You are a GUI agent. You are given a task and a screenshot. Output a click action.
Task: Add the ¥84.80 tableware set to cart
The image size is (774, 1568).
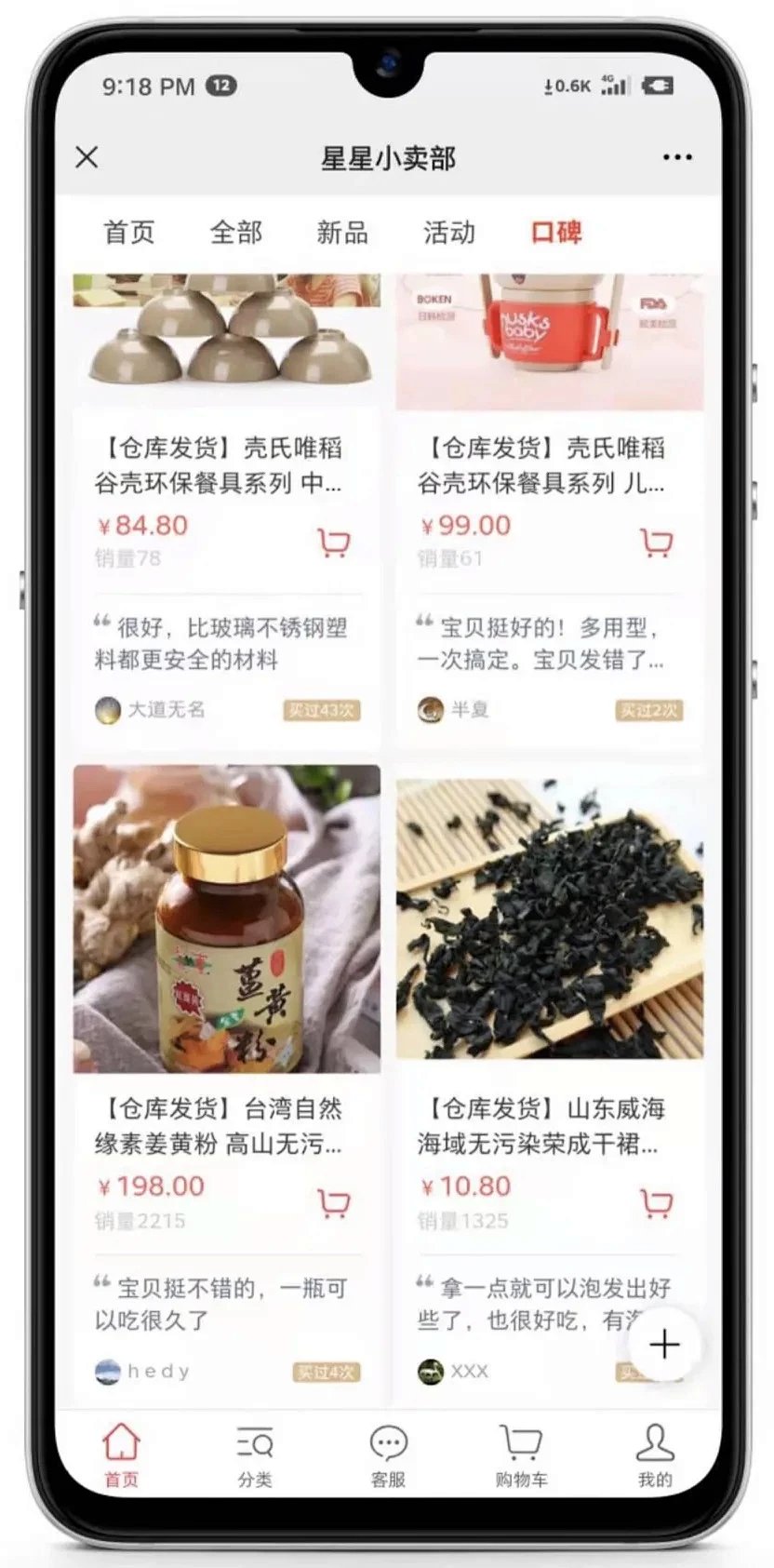333,543
